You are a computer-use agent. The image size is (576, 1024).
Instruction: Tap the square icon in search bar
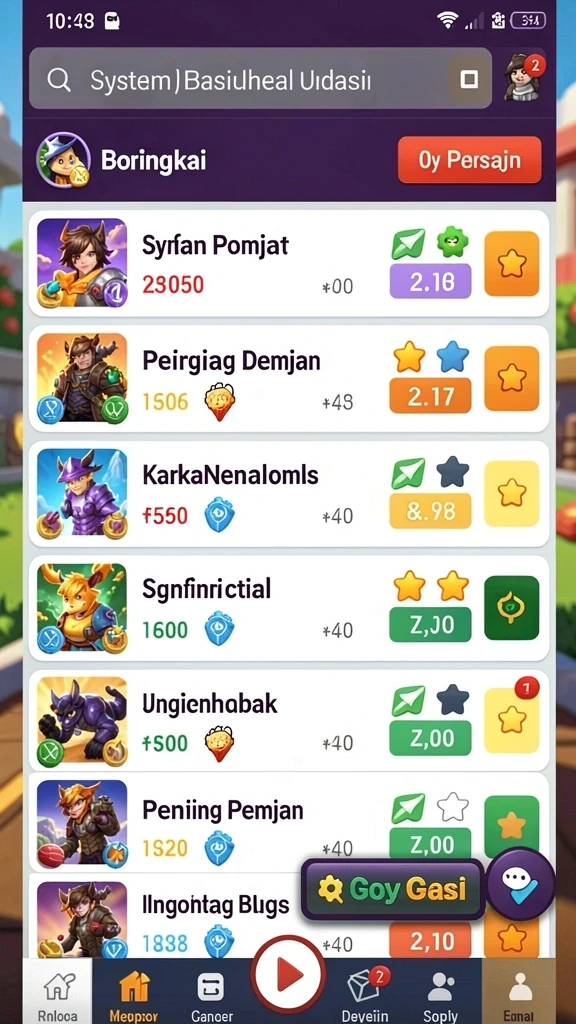(x=469, y=79)
